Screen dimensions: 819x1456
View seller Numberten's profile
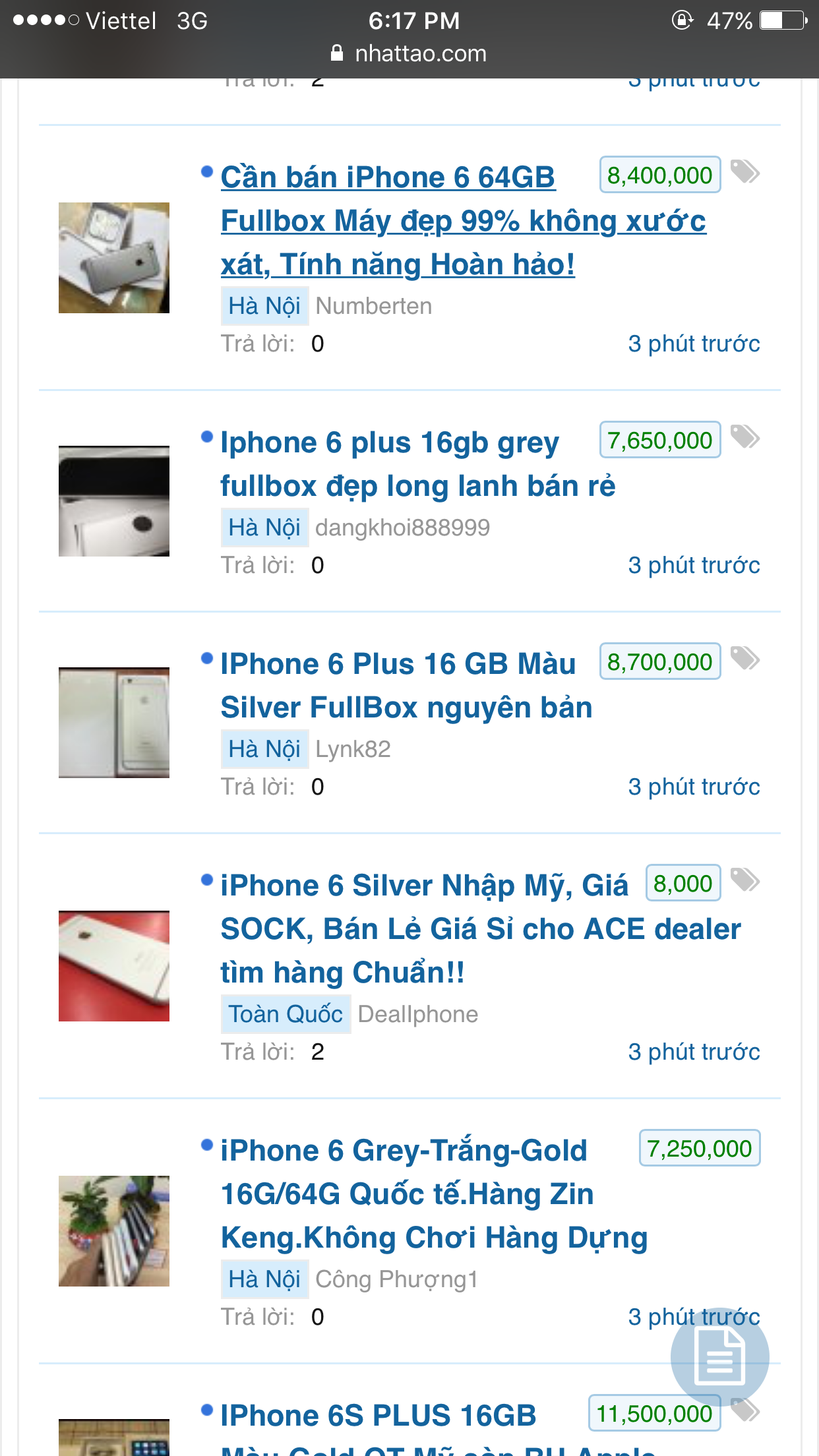pyautogui.click(x=373, y=306)
